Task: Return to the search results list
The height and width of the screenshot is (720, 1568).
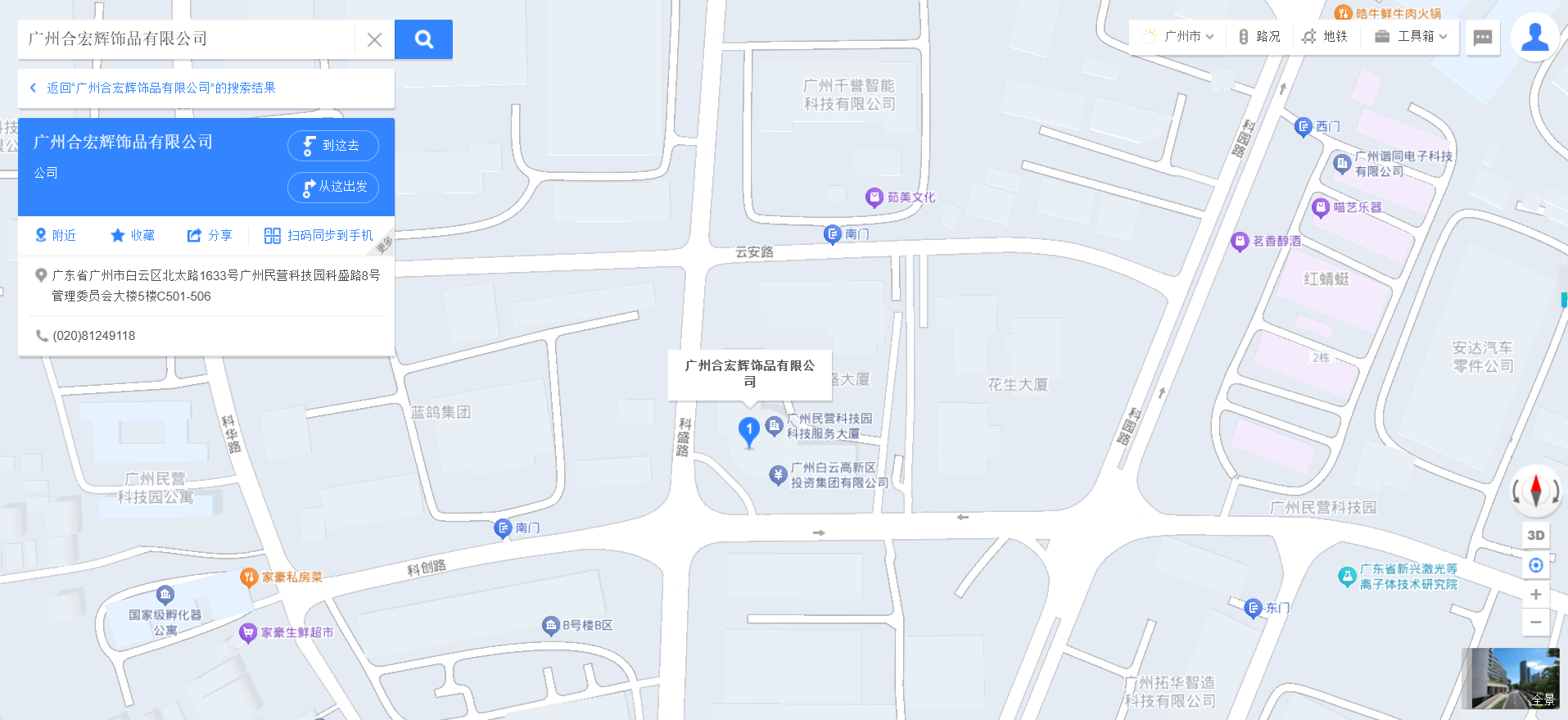Action: [160, 88]
